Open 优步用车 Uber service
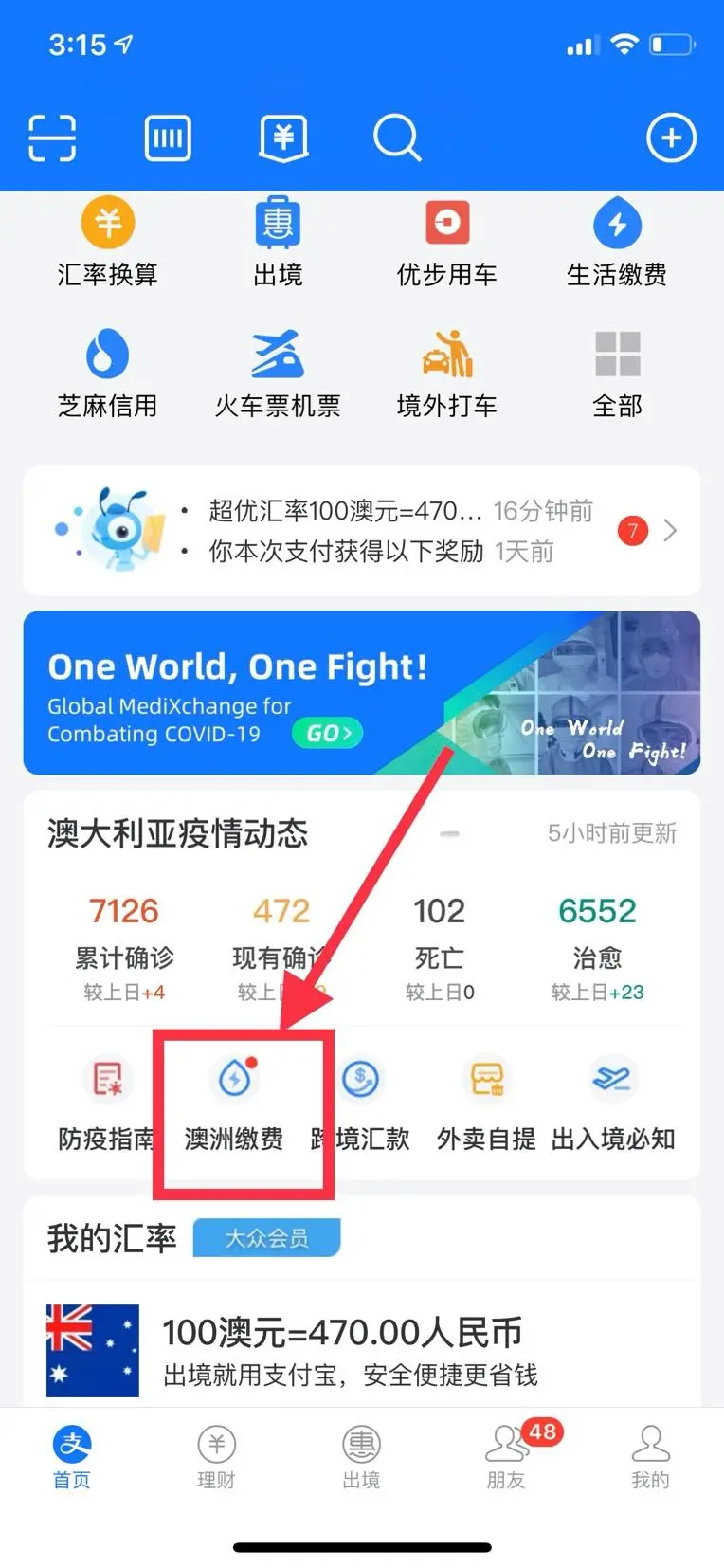Viewport: 724px width, 1568px height. pos(446,243)
